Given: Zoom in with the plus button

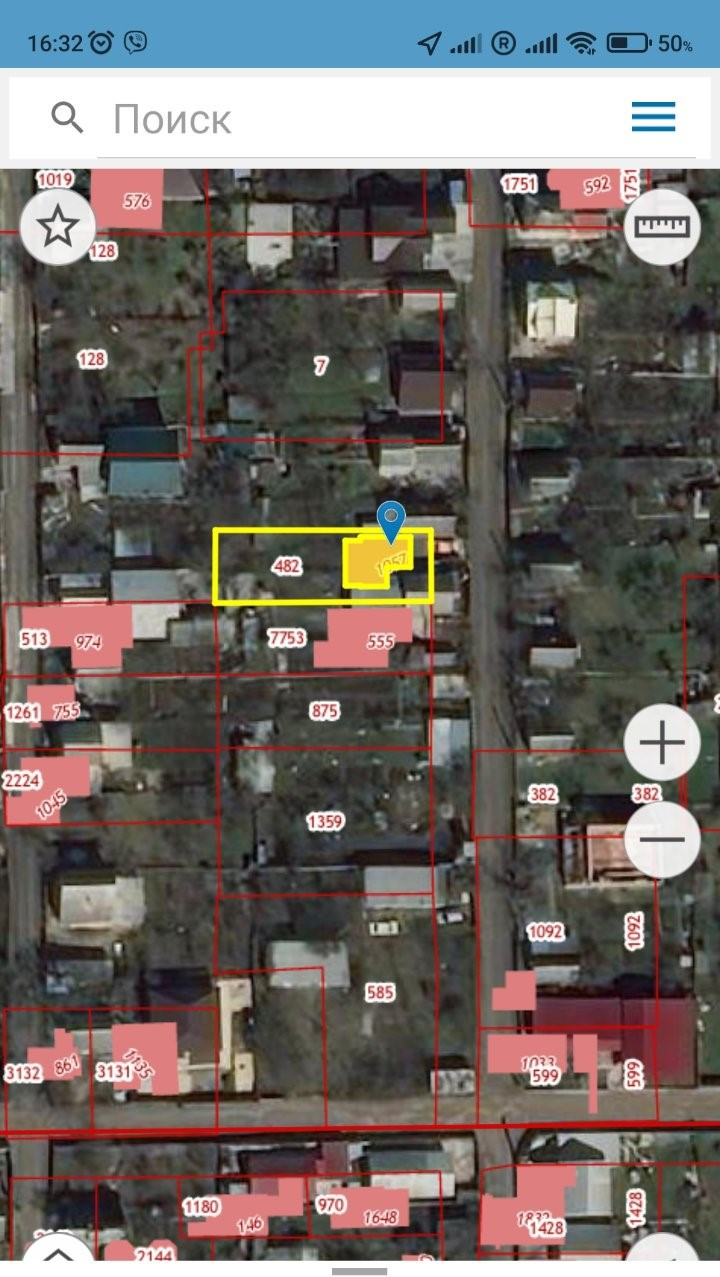Looking at the screenshot, I should coord(662,743).
